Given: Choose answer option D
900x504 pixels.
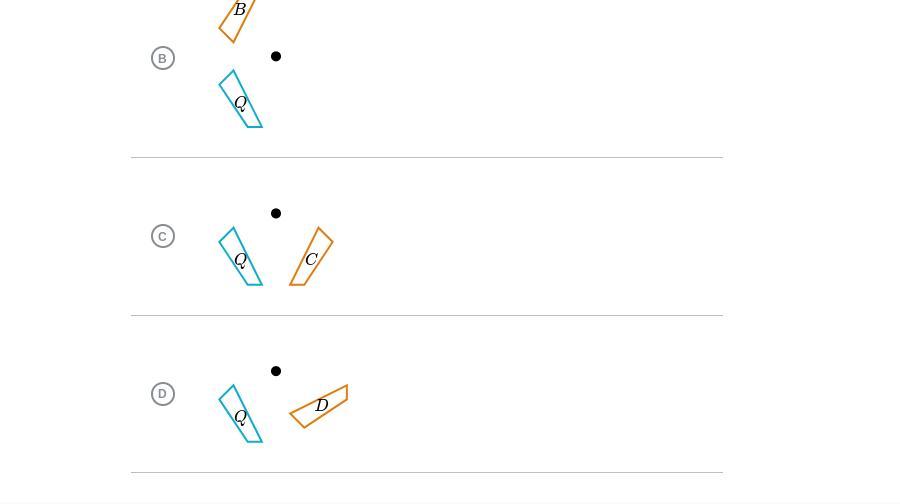Looking at the screenshot, I should pos(163,394).
